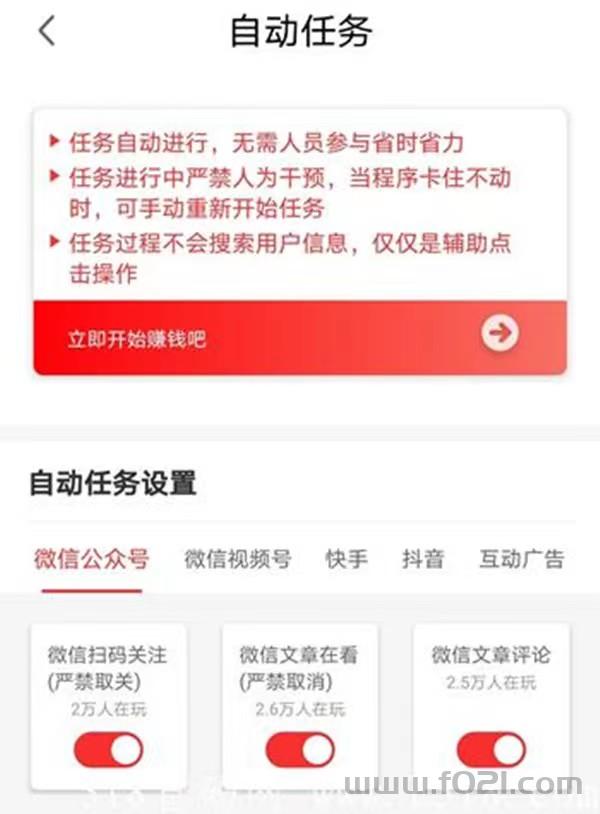Switch to the 抖音 tab
This screenshot has height=814, width=600.
tap(423, 558)
